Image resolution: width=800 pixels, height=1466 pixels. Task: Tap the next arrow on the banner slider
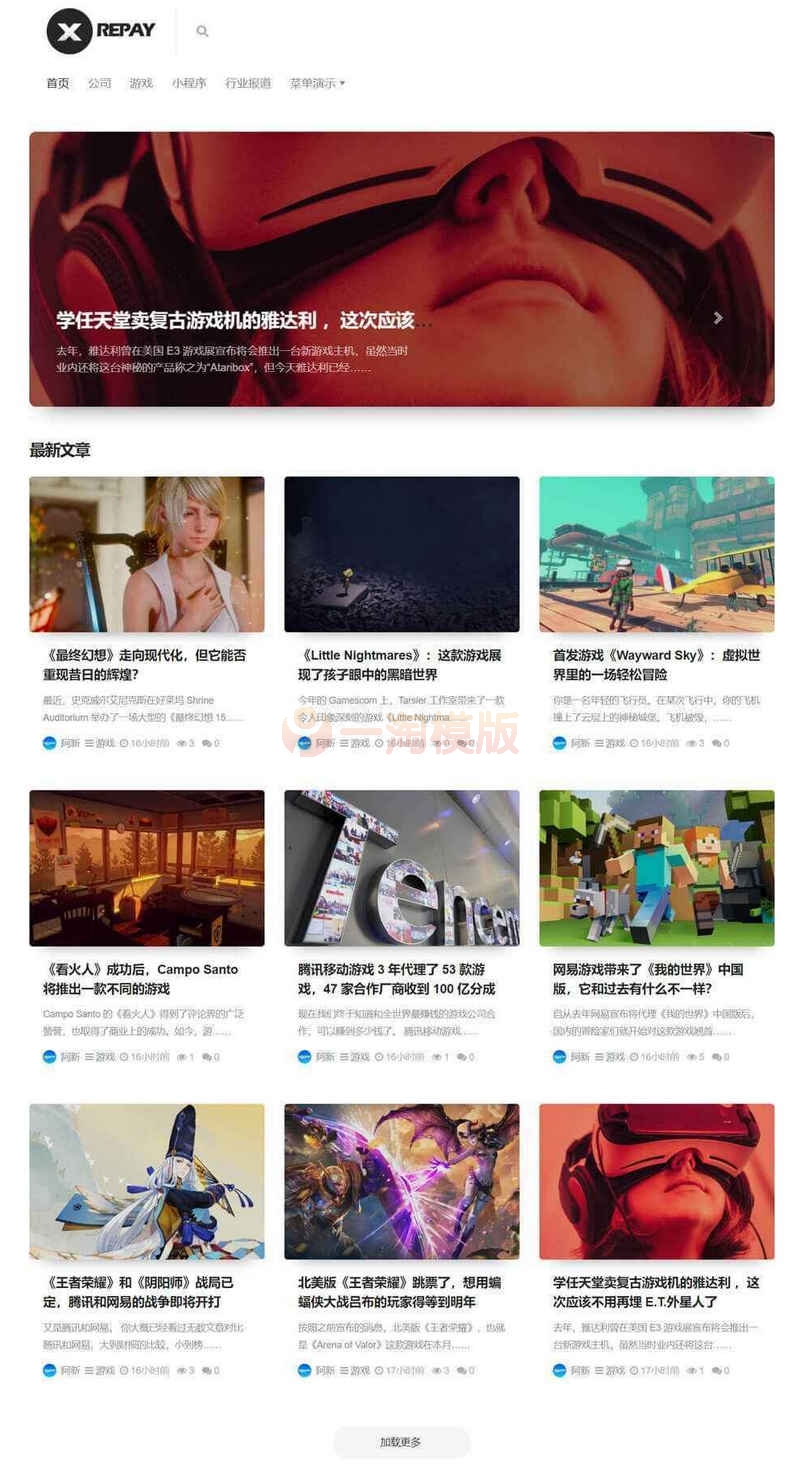[x=718, y=318]
